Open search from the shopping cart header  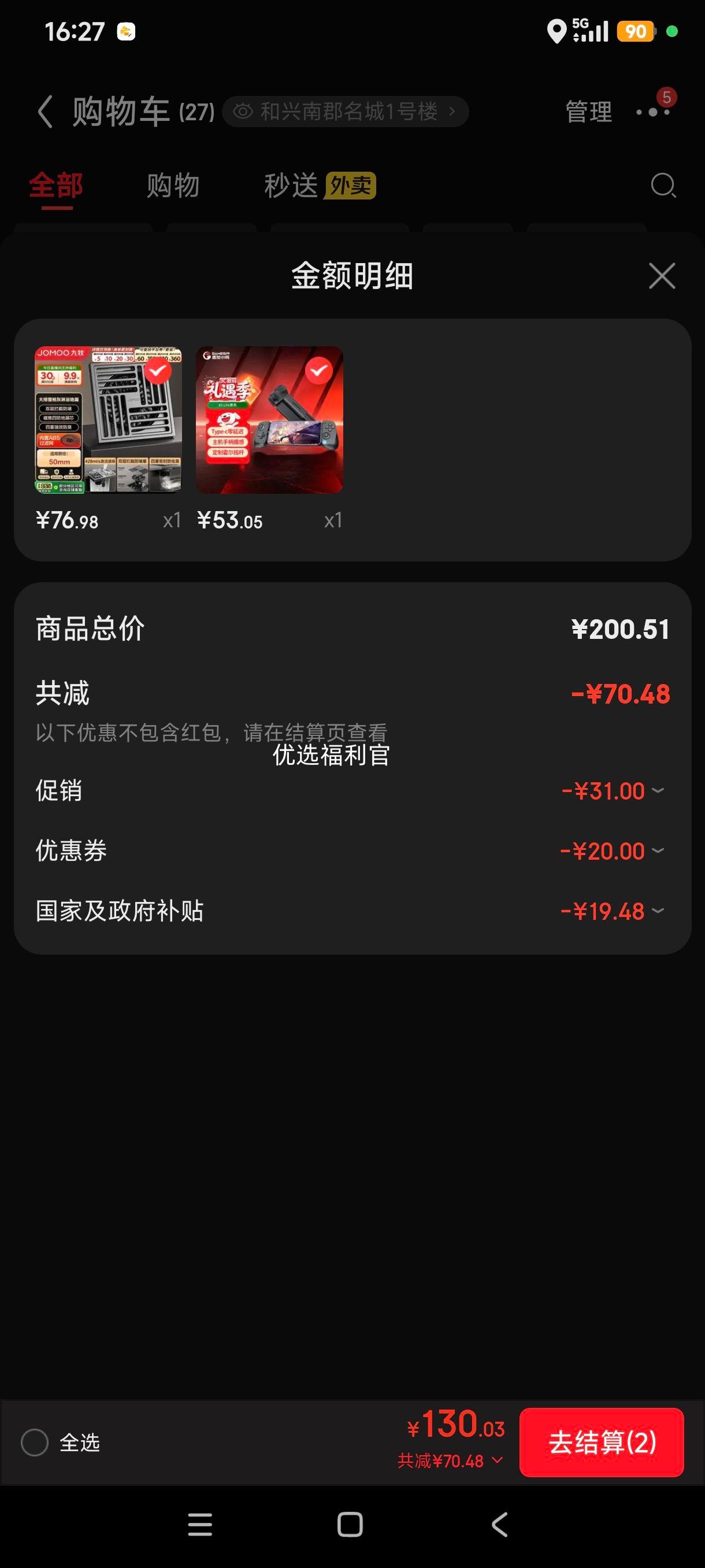[x=663, y=185]
